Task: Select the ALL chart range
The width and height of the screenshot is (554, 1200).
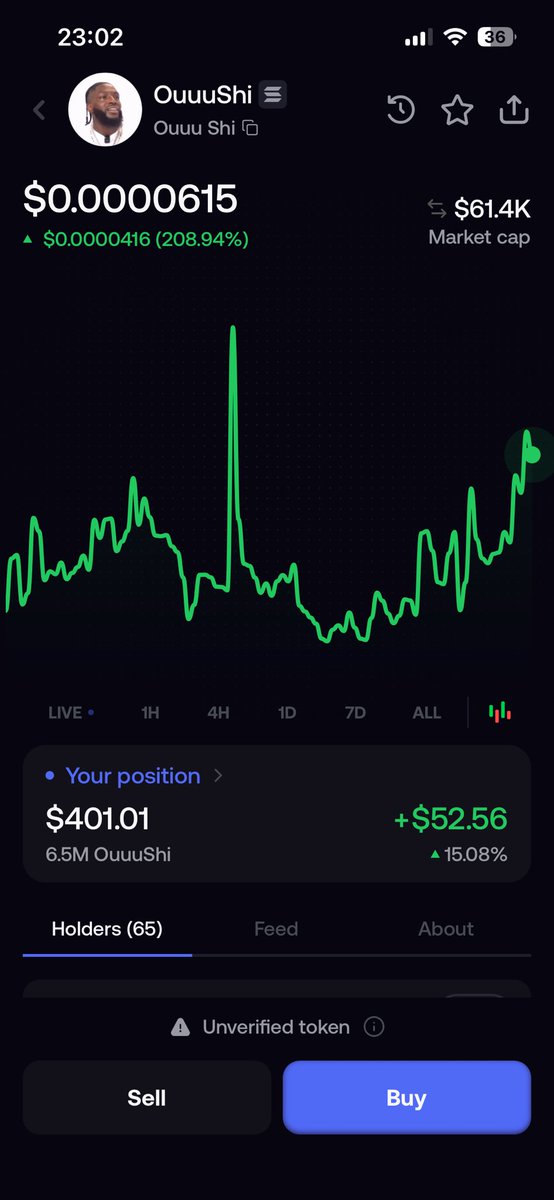Action: 427,713
